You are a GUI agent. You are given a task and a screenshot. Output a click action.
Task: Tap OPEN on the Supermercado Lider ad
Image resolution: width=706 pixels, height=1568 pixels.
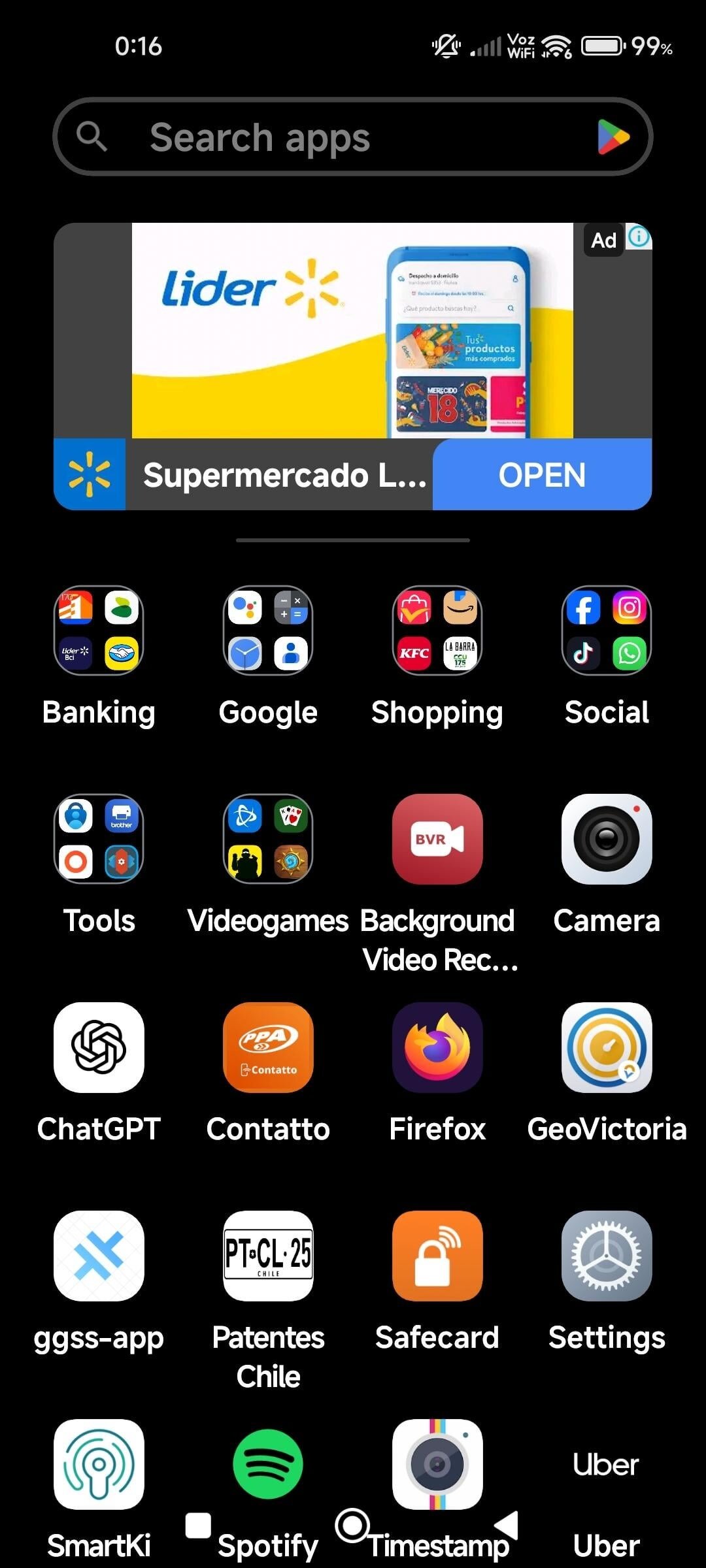click(x=541, y=475)
